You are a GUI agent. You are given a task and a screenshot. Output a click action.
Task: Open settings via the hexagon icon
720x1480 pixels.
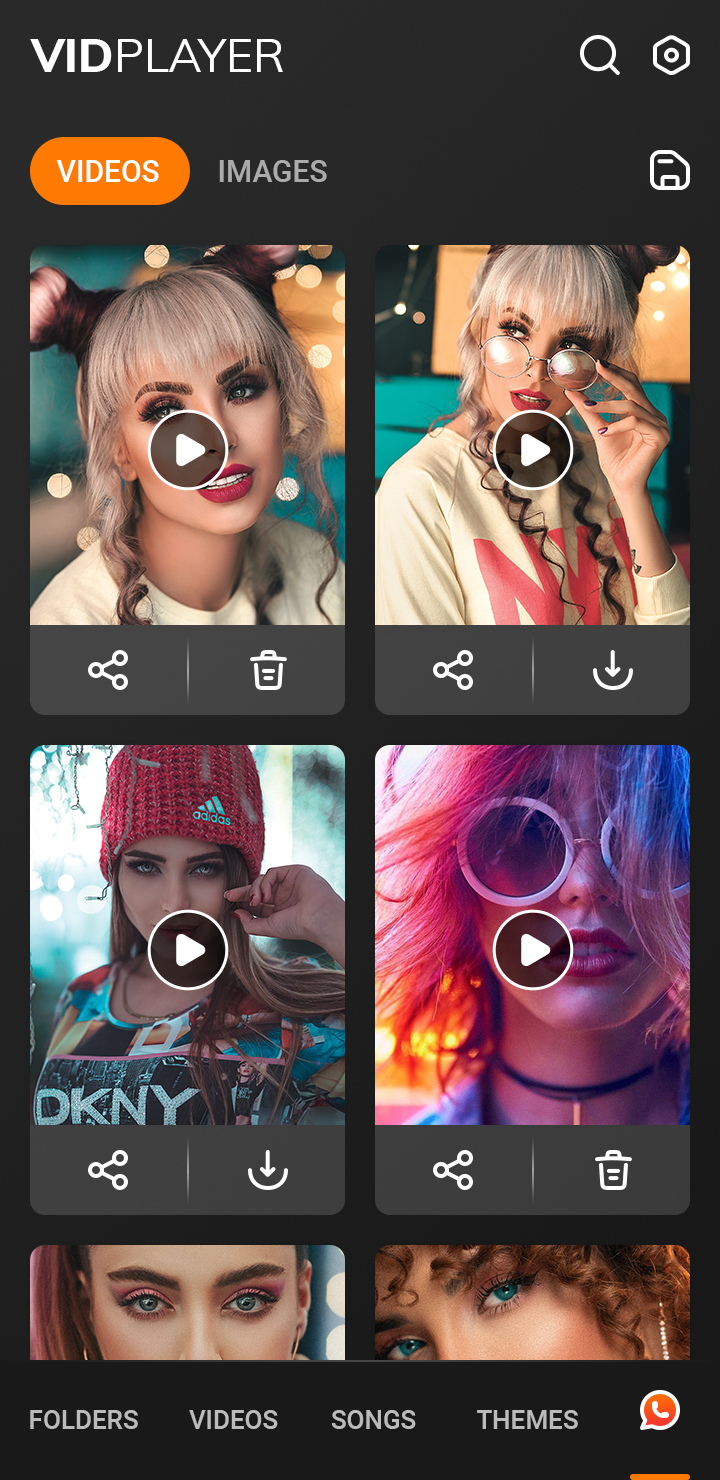[x=671, y=56]
